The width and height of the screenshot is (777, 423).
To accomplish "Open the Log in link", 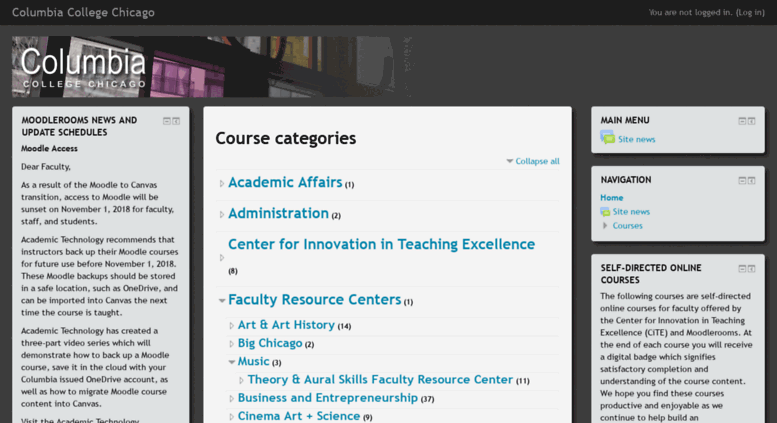I will [x=751, y=13].
